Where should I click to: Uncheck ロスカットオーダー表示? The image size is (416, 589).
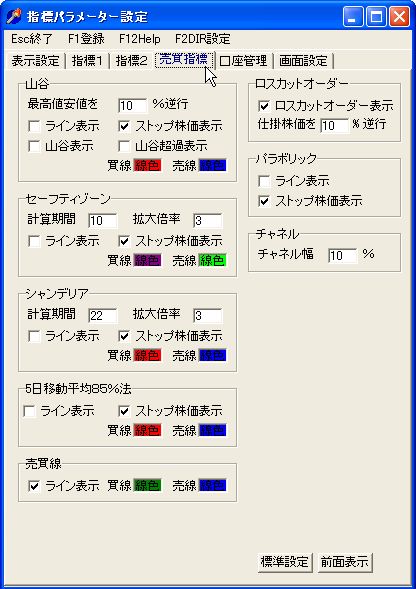click(265, 106)
